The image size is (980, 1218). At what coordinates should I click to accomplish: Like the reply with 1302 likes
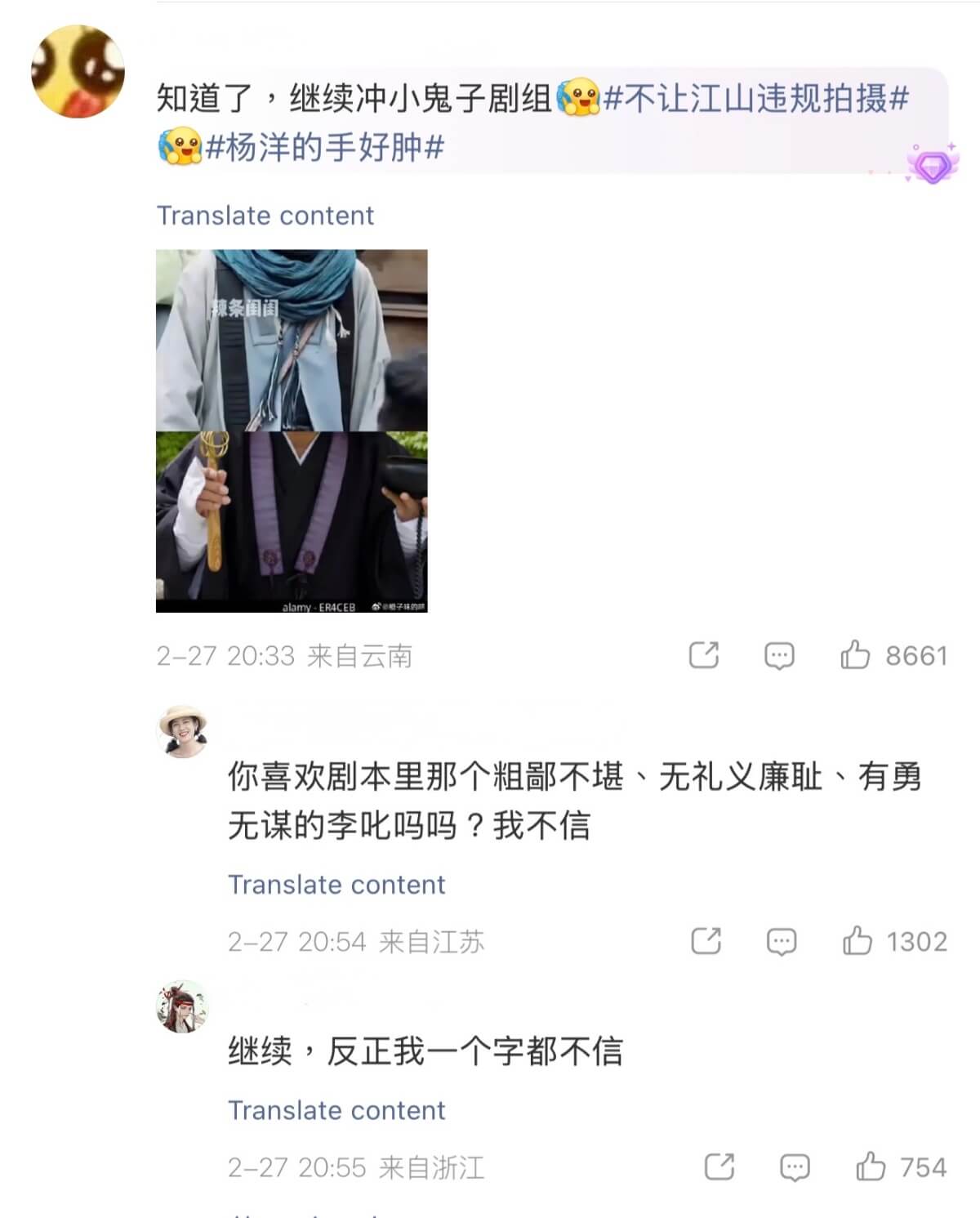coord(857,941)
